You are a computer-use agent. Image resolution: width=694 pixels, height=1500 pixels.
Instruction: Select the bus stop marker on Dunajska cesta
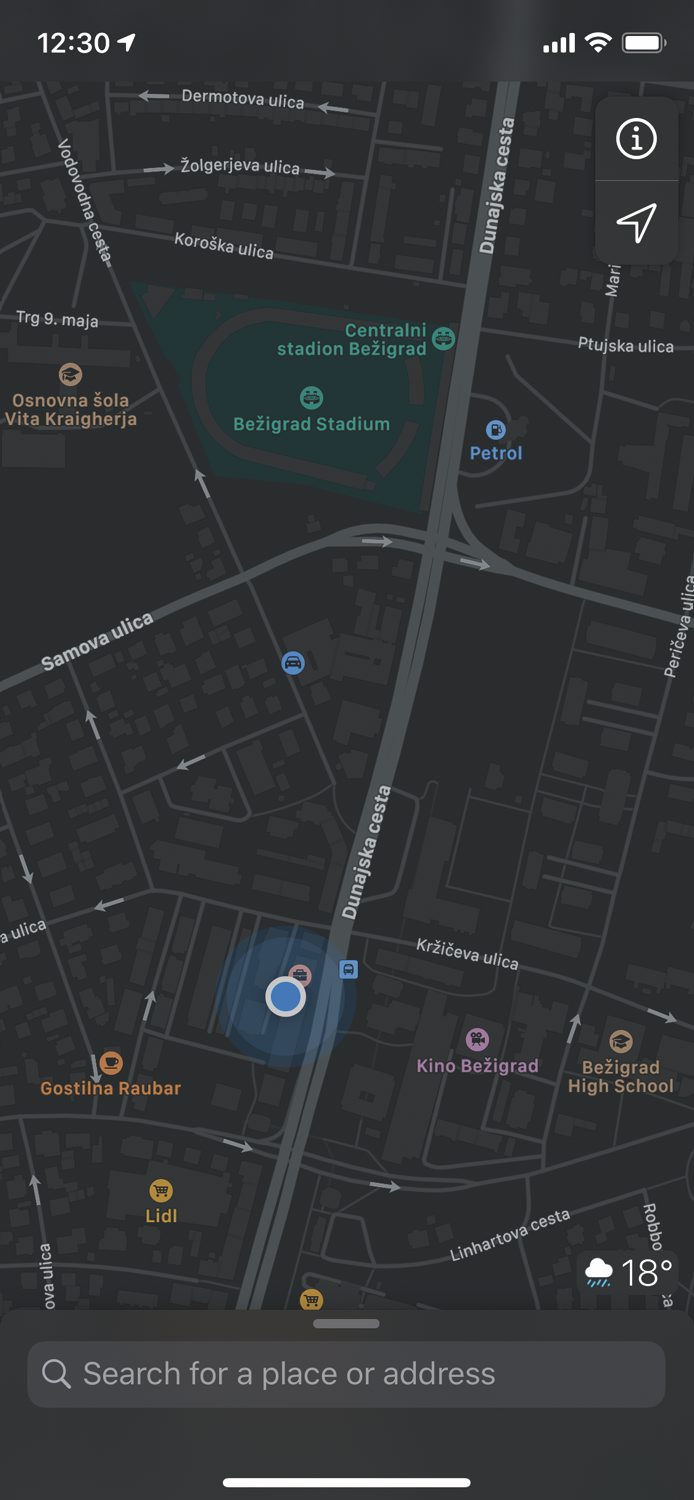tap(348, 969)
